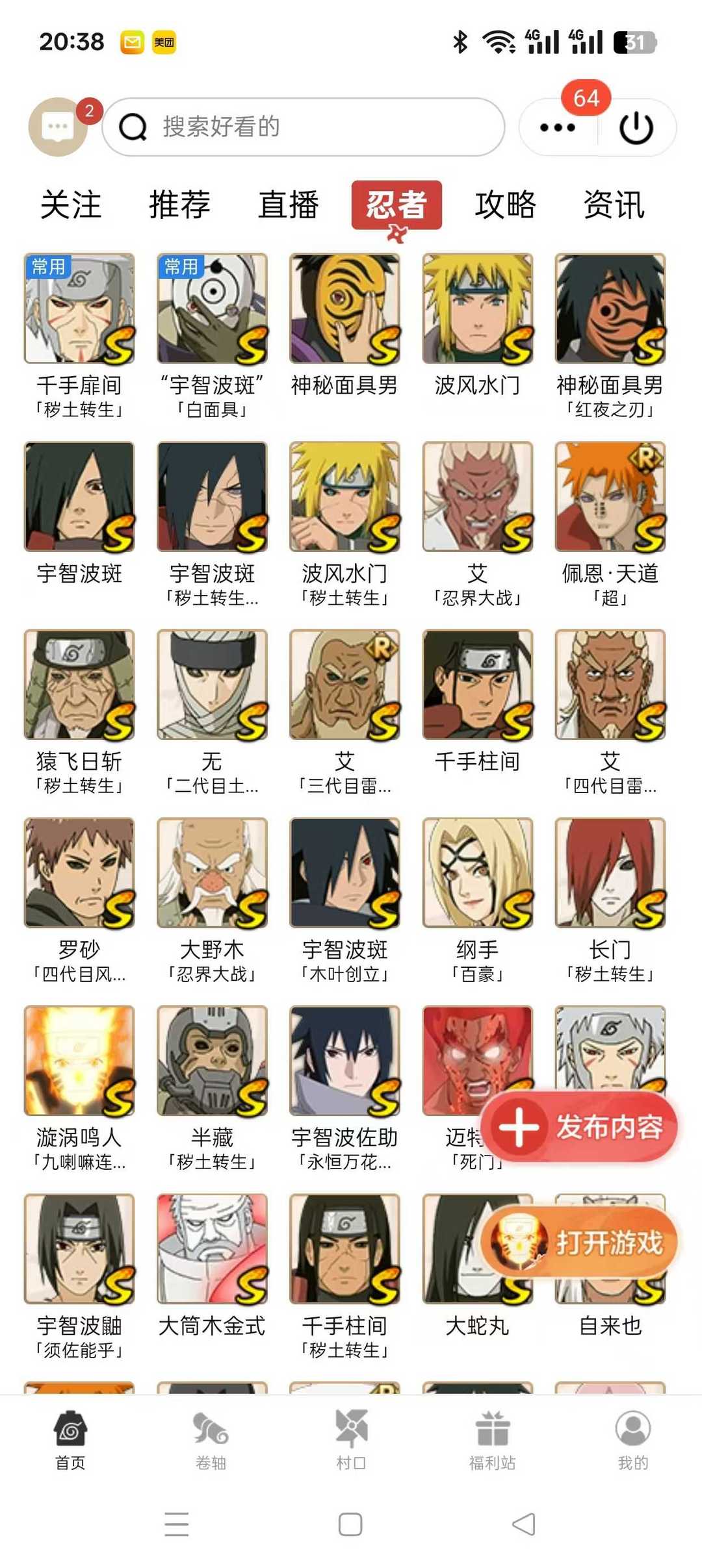702x1568 pixels.
Task: Select the 攻略 tab
Action: coord(505,205)
